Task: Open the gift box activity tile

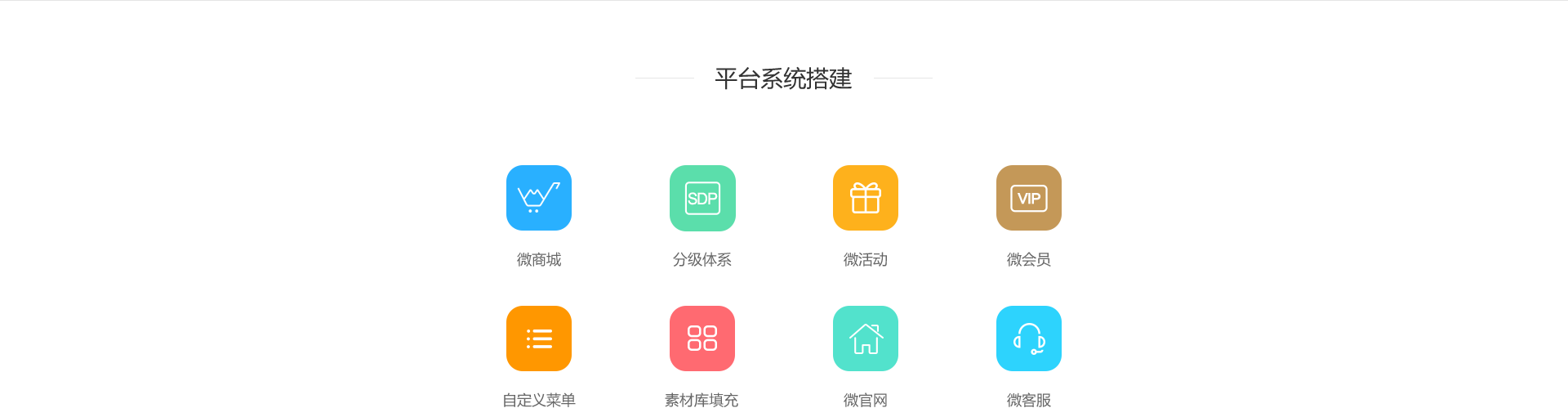Action: pos(865,197)
